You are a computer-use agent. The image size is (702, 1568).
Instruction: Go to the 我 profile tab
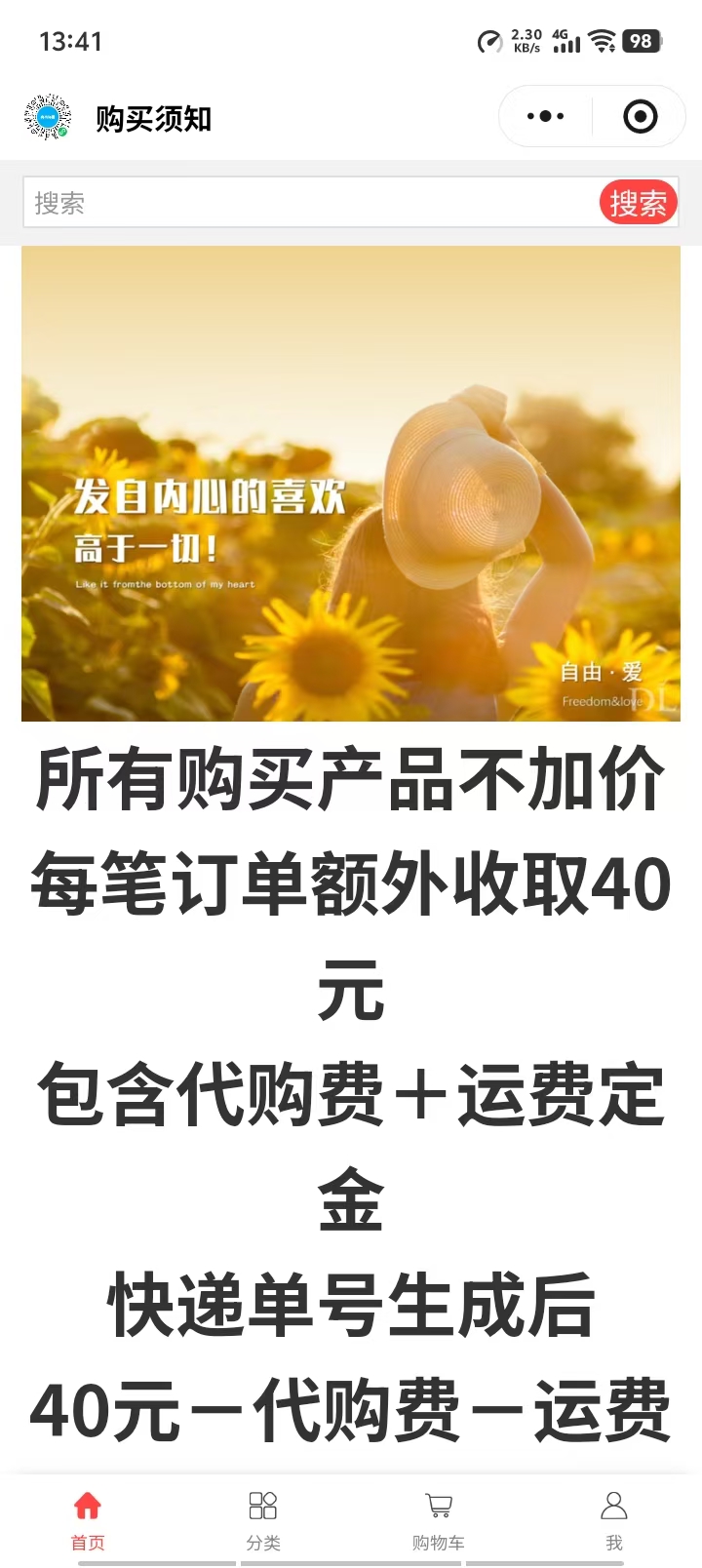(x=613, y=1519)
